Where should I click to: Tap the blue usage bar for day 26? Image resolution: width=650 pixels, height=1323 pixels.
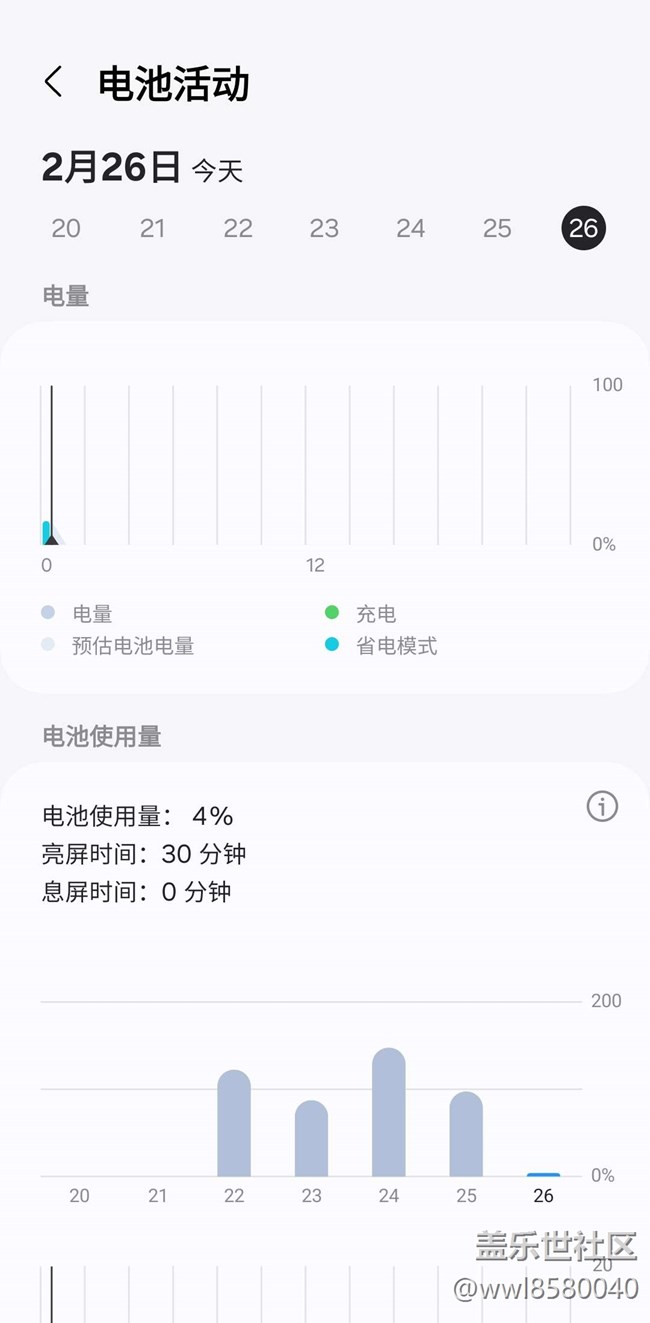[x=543, y=1174]
